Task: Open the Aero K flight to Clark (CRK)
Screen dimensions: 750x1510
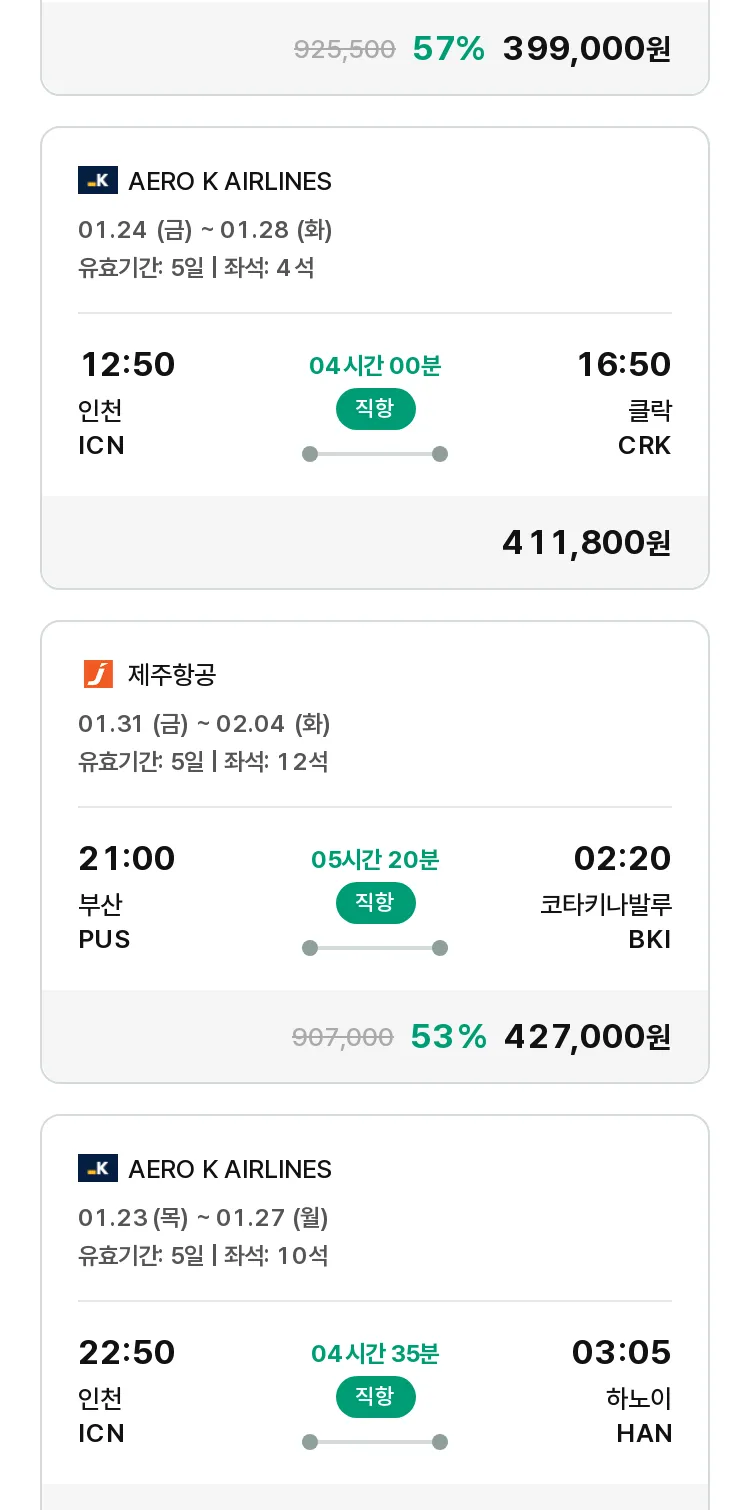Action: 375,358
